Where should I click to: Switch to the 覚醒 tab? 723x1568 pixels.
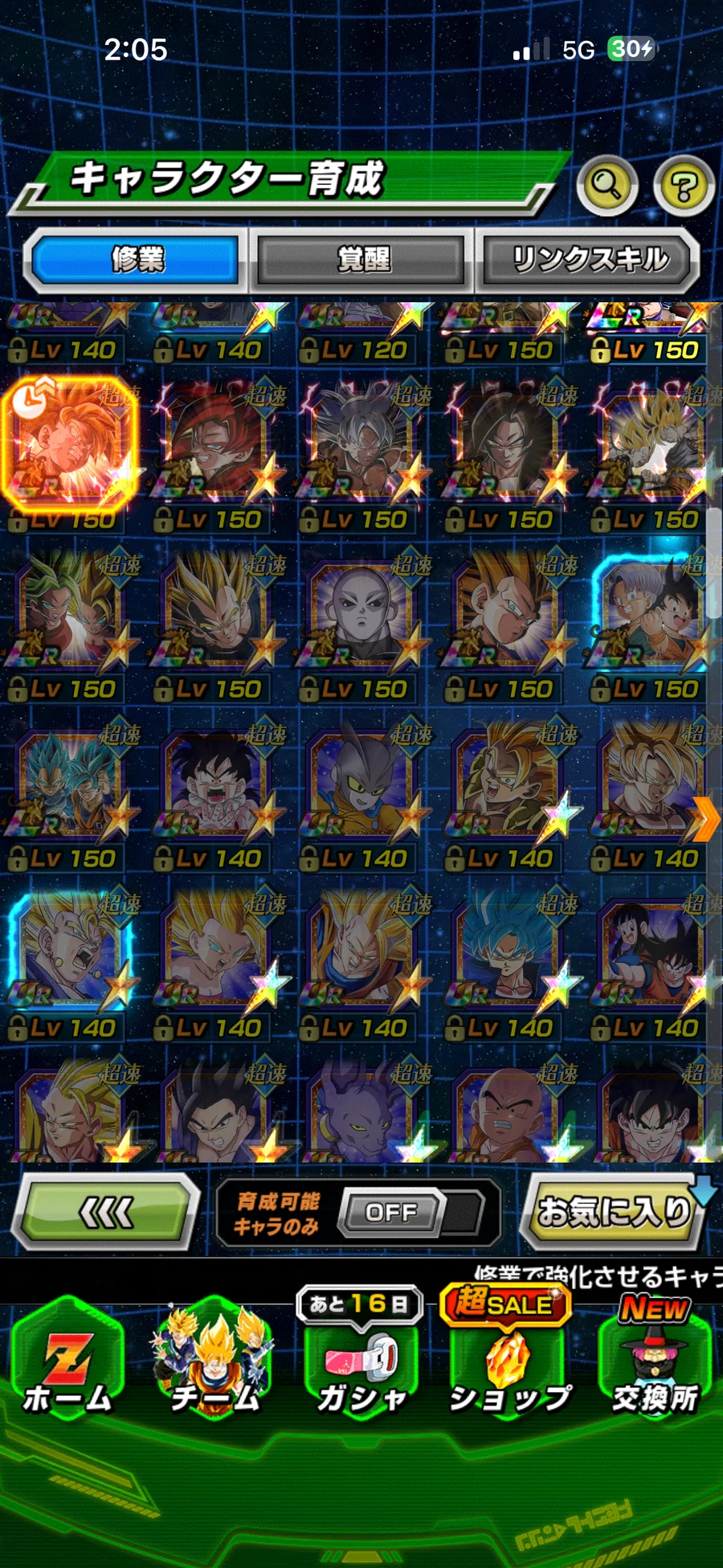pyautogui.click(x=361, y=260)
